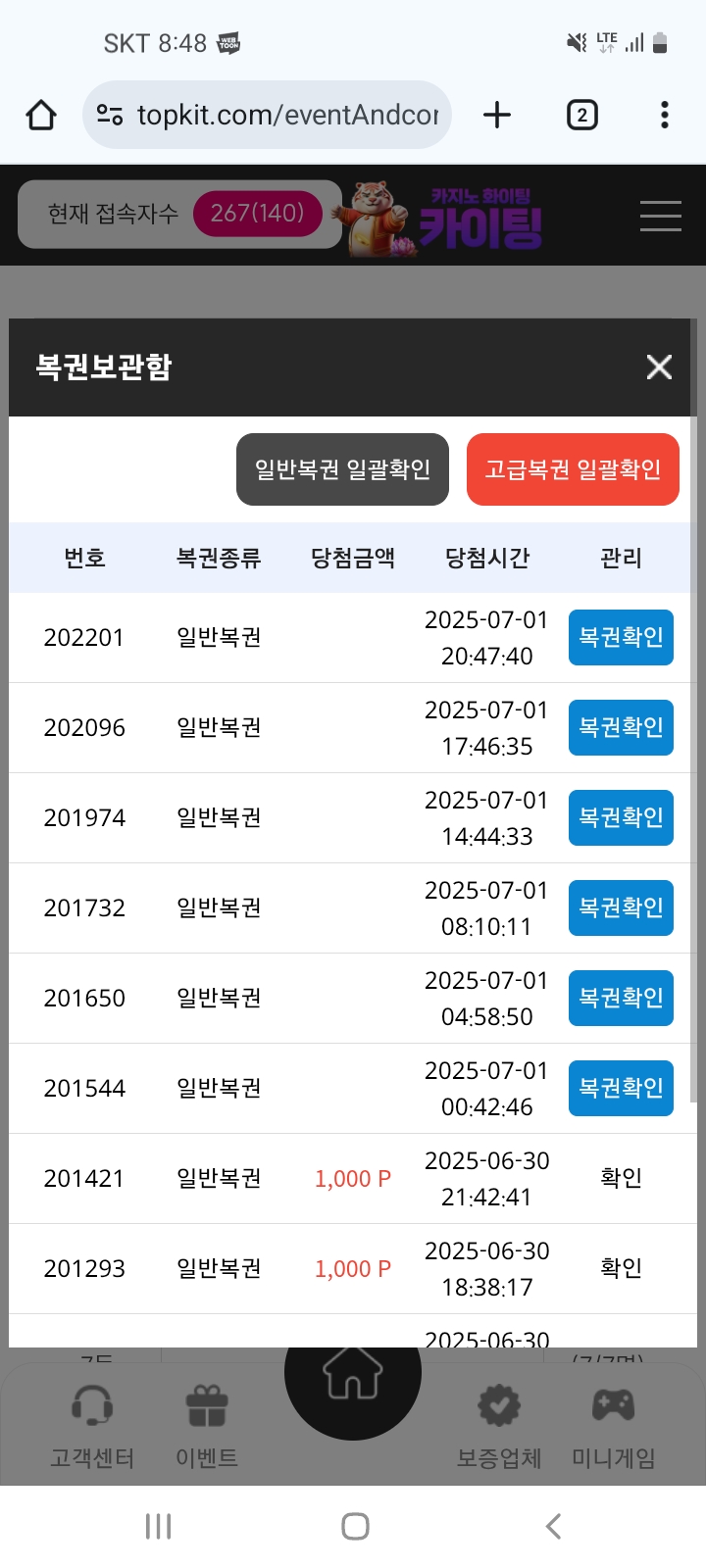
Task: Go back with the system back button
Action: click(x=553, y=1526)
